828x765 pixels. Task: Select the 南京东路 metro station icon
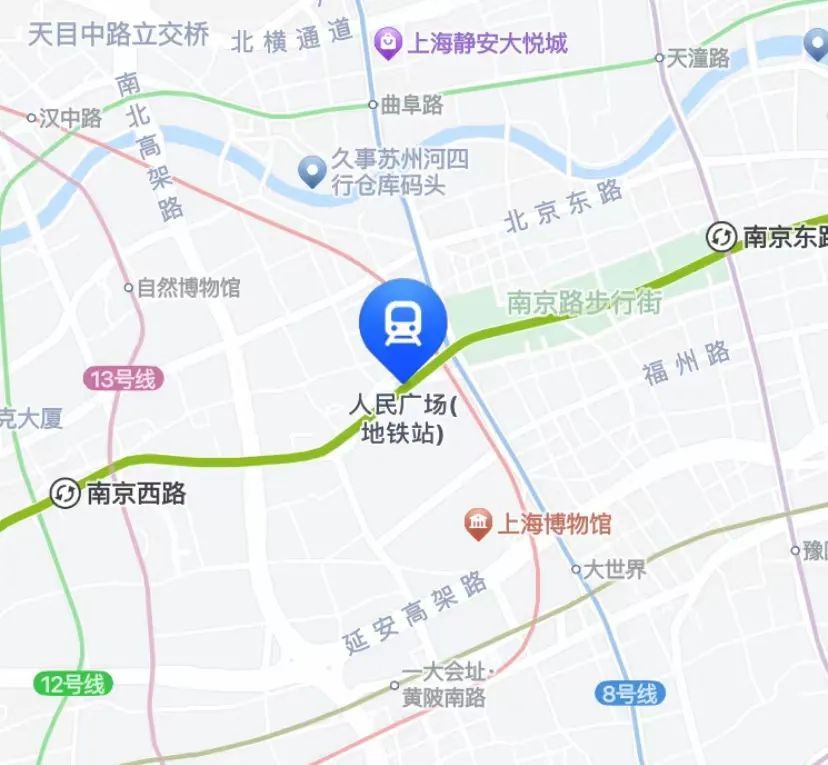pyautogui.click(x=720, y=237)
